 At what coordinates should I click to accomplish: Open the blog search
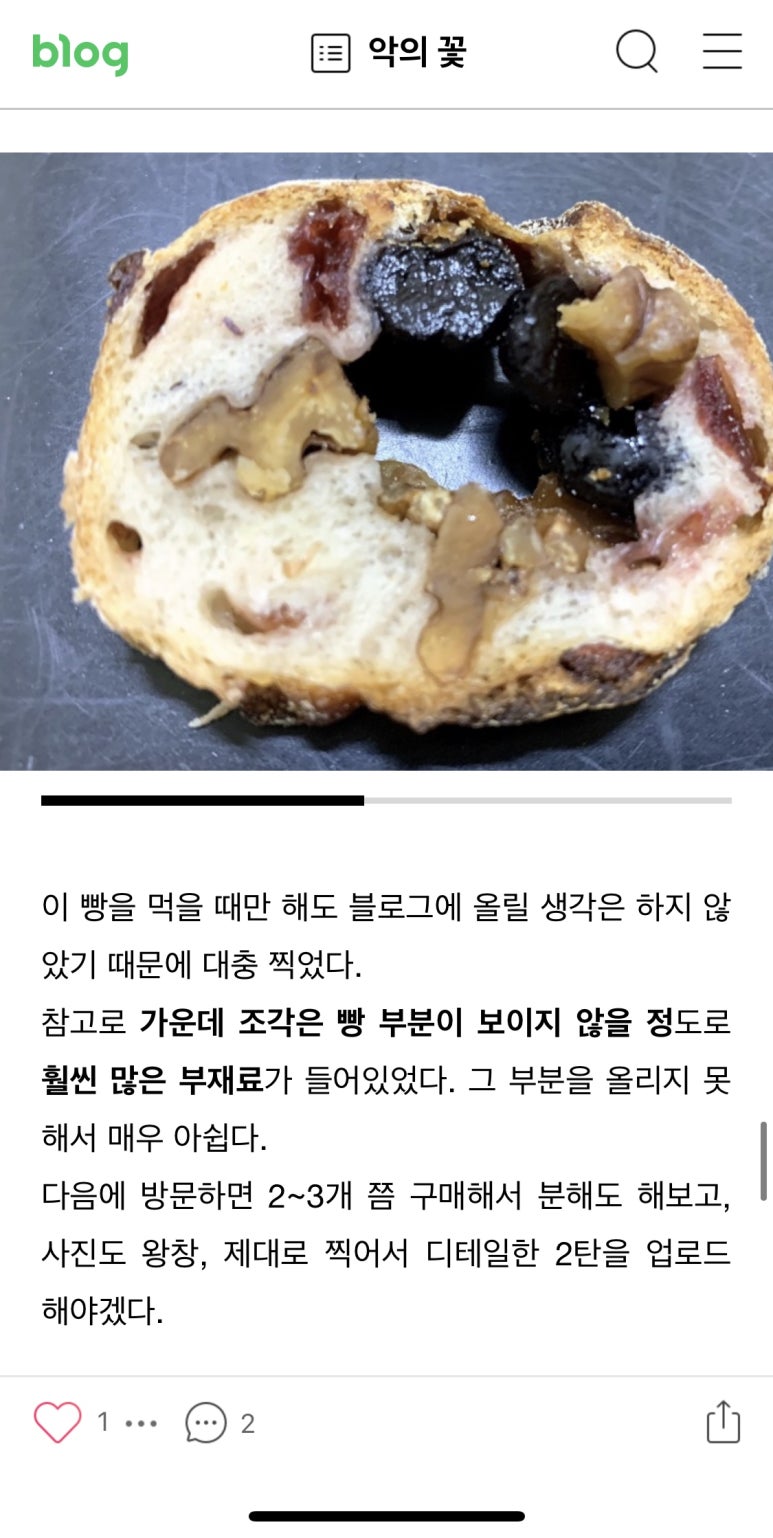tap(636, 51)
